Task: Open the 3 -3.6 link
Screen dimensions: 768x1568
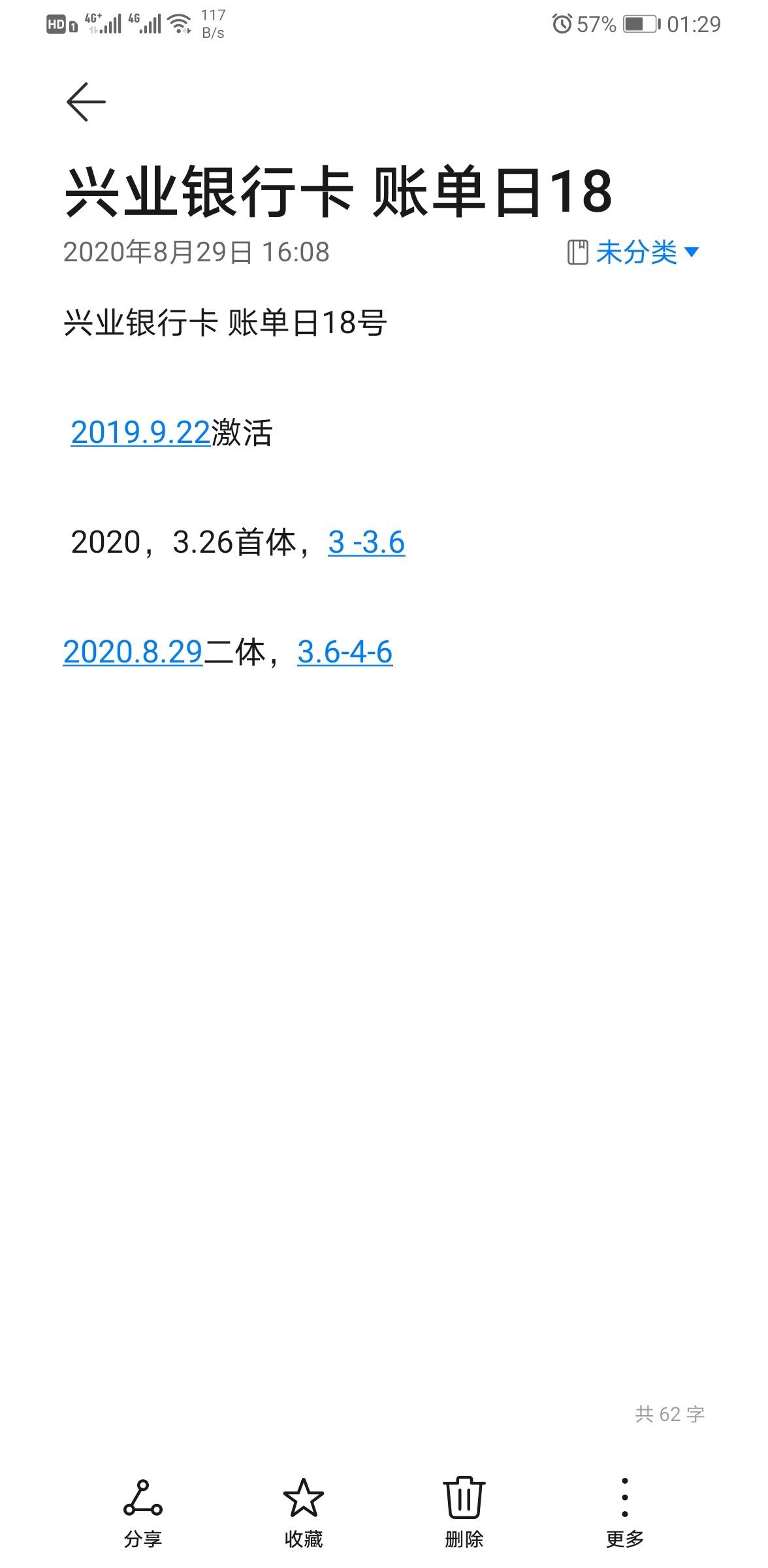Action: [366, 542]
